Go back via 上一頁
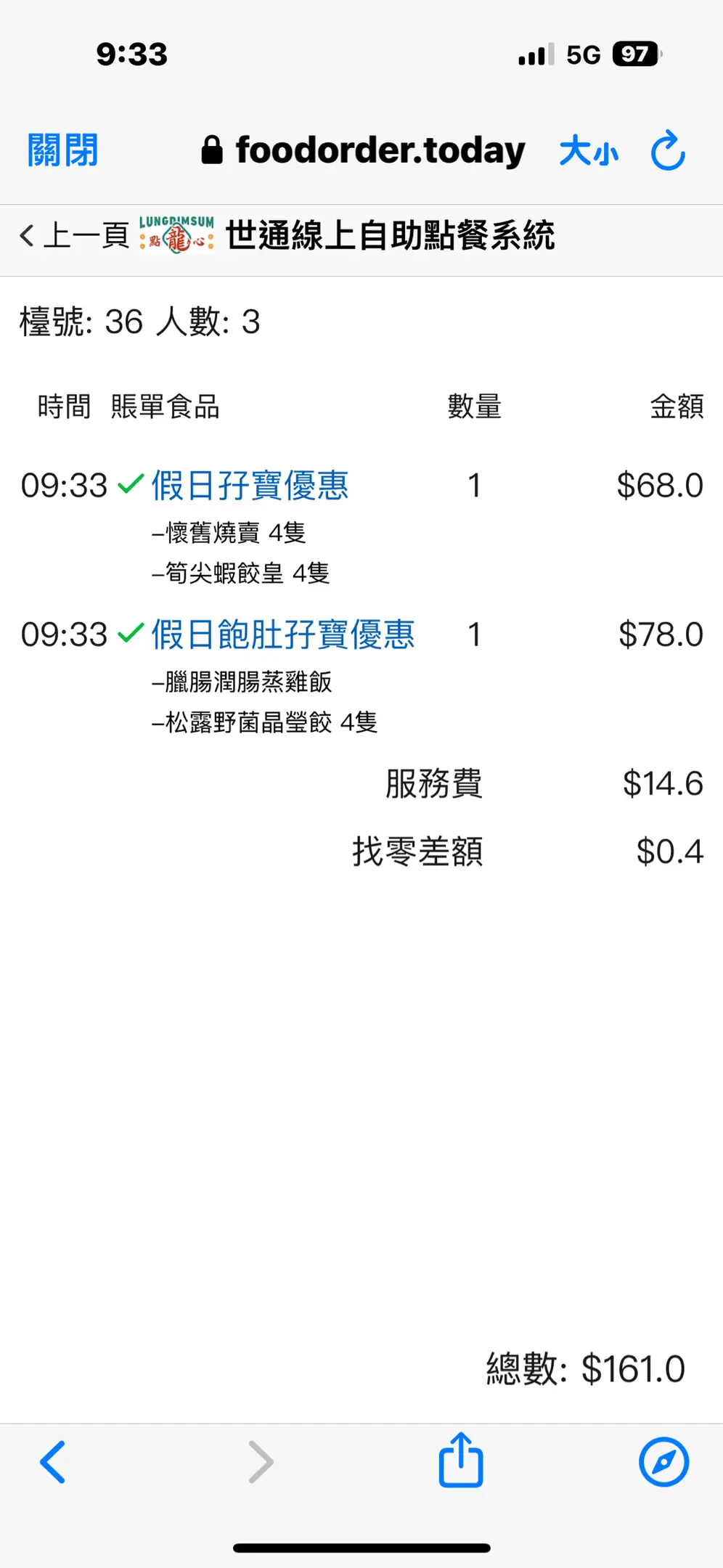 click(74, 235)
